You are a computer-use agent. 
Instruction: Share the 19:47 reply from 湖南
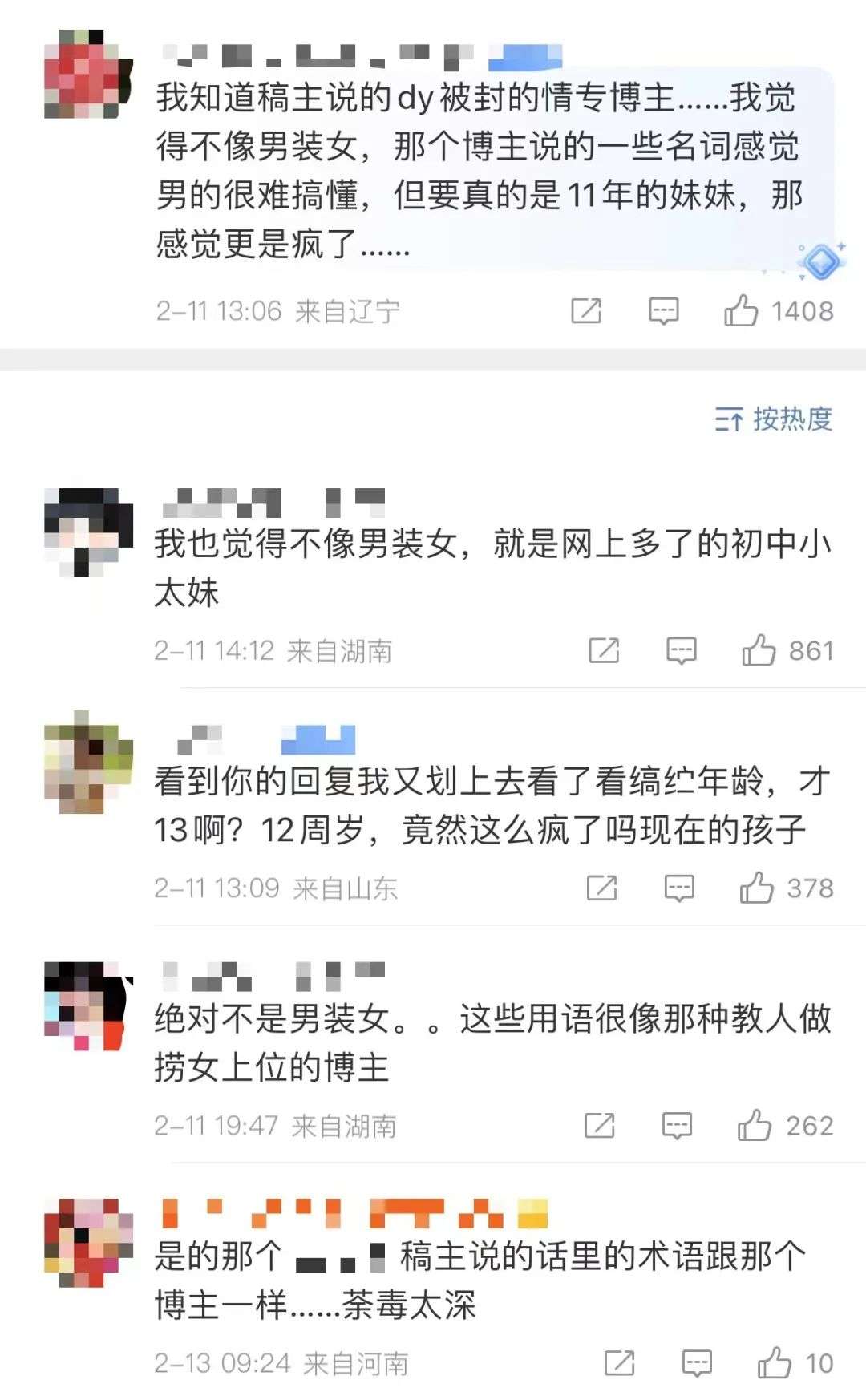click(x=600, y=1125)
